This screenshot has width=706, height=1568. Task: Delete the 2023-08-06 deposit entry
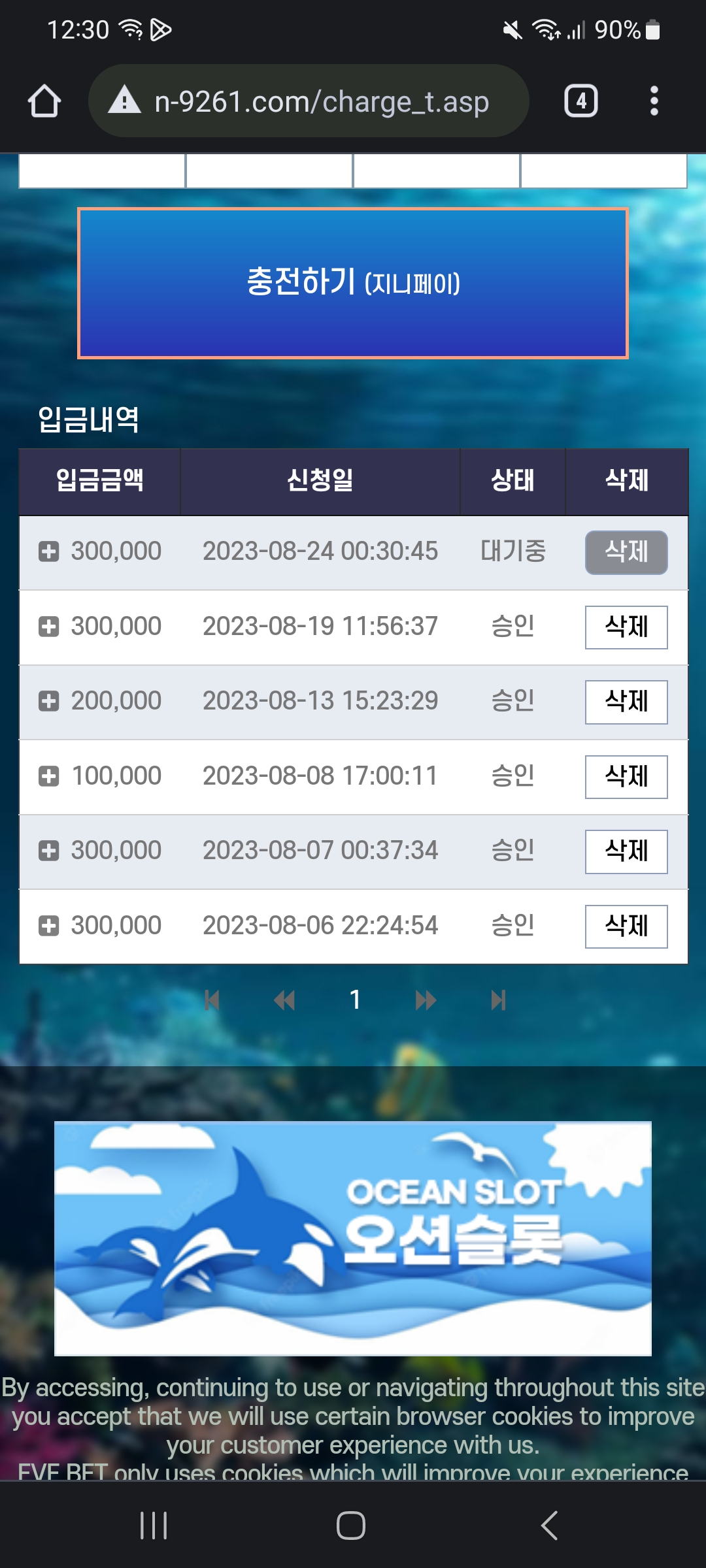pos(626,926)
